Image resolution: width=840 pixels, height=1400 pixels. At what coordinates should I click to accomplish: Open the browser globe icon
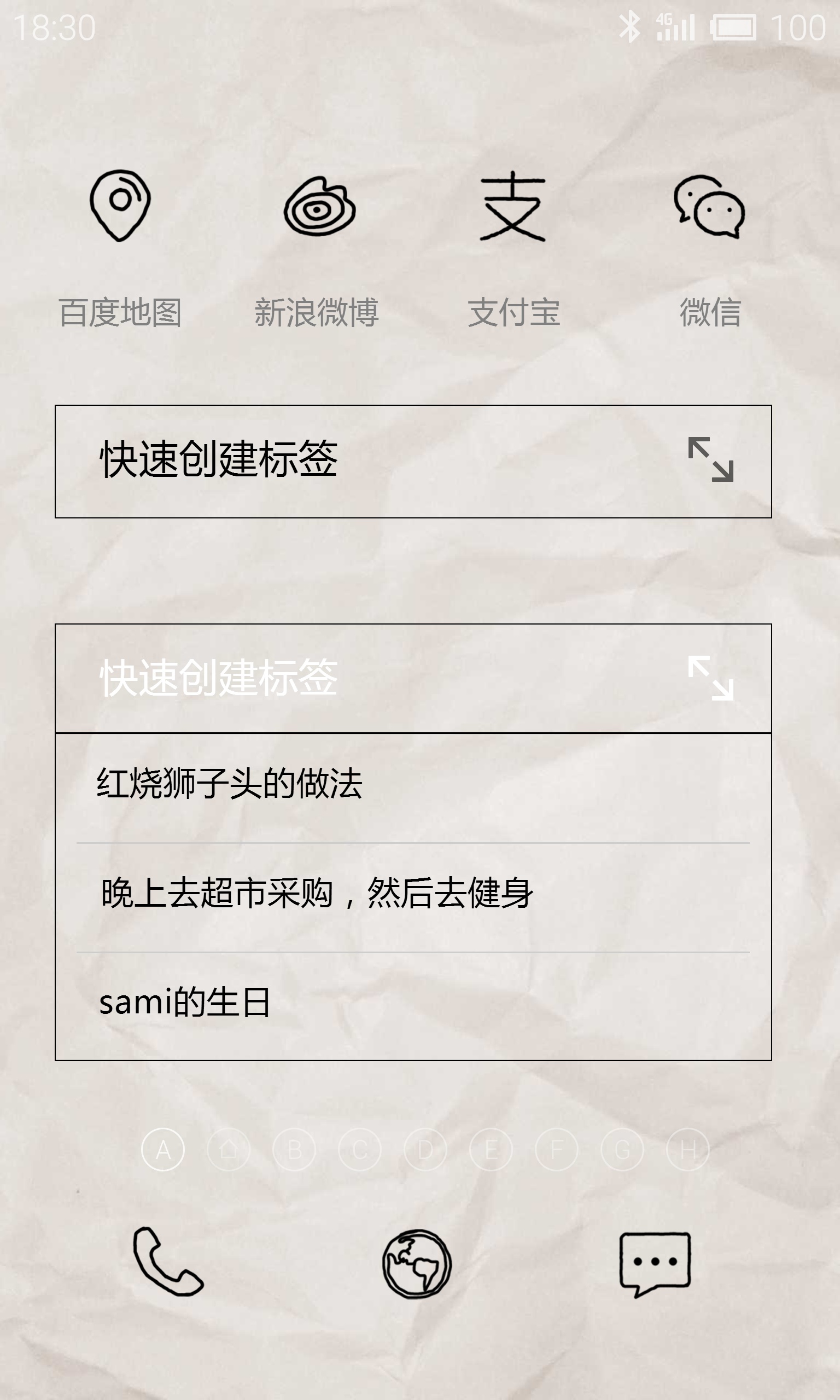(417, 1263)
